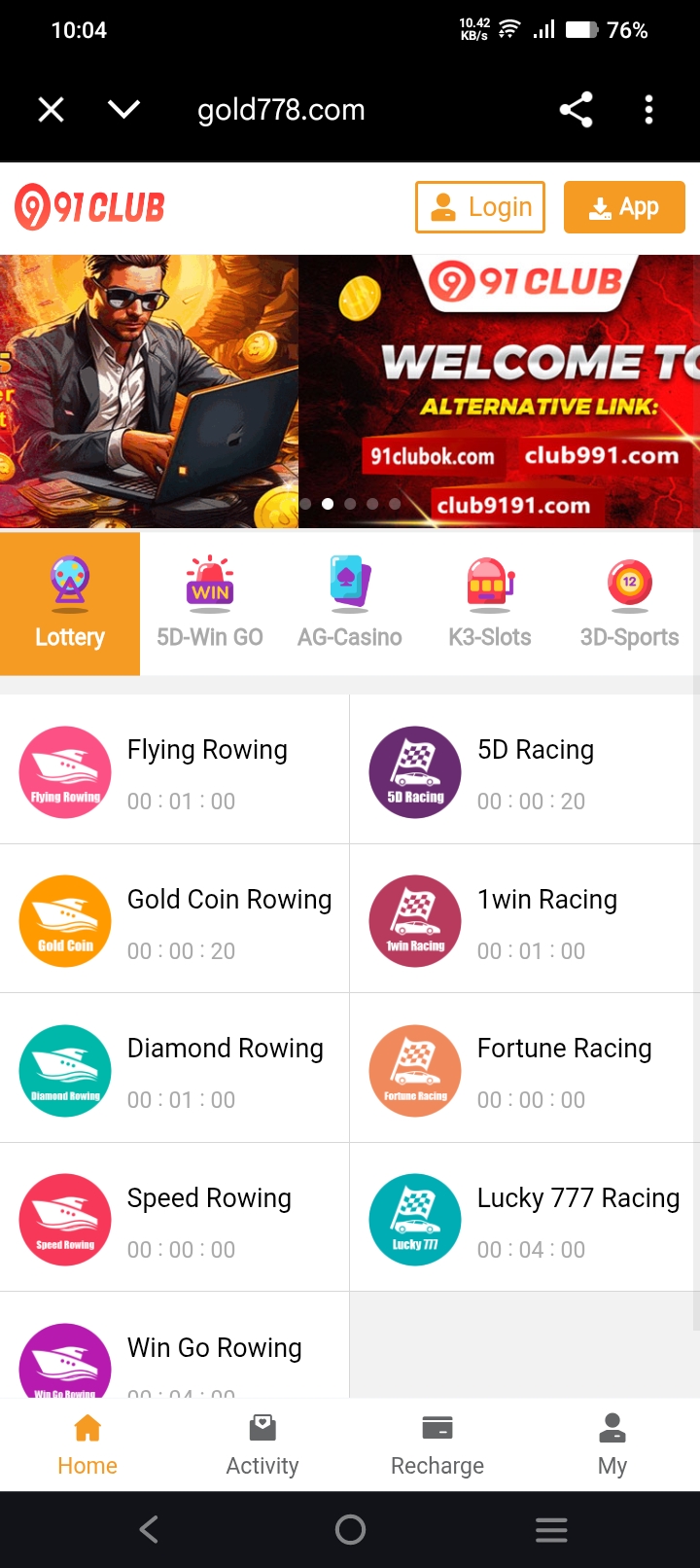Share this page
The image size is (700, 1568).
576,110
